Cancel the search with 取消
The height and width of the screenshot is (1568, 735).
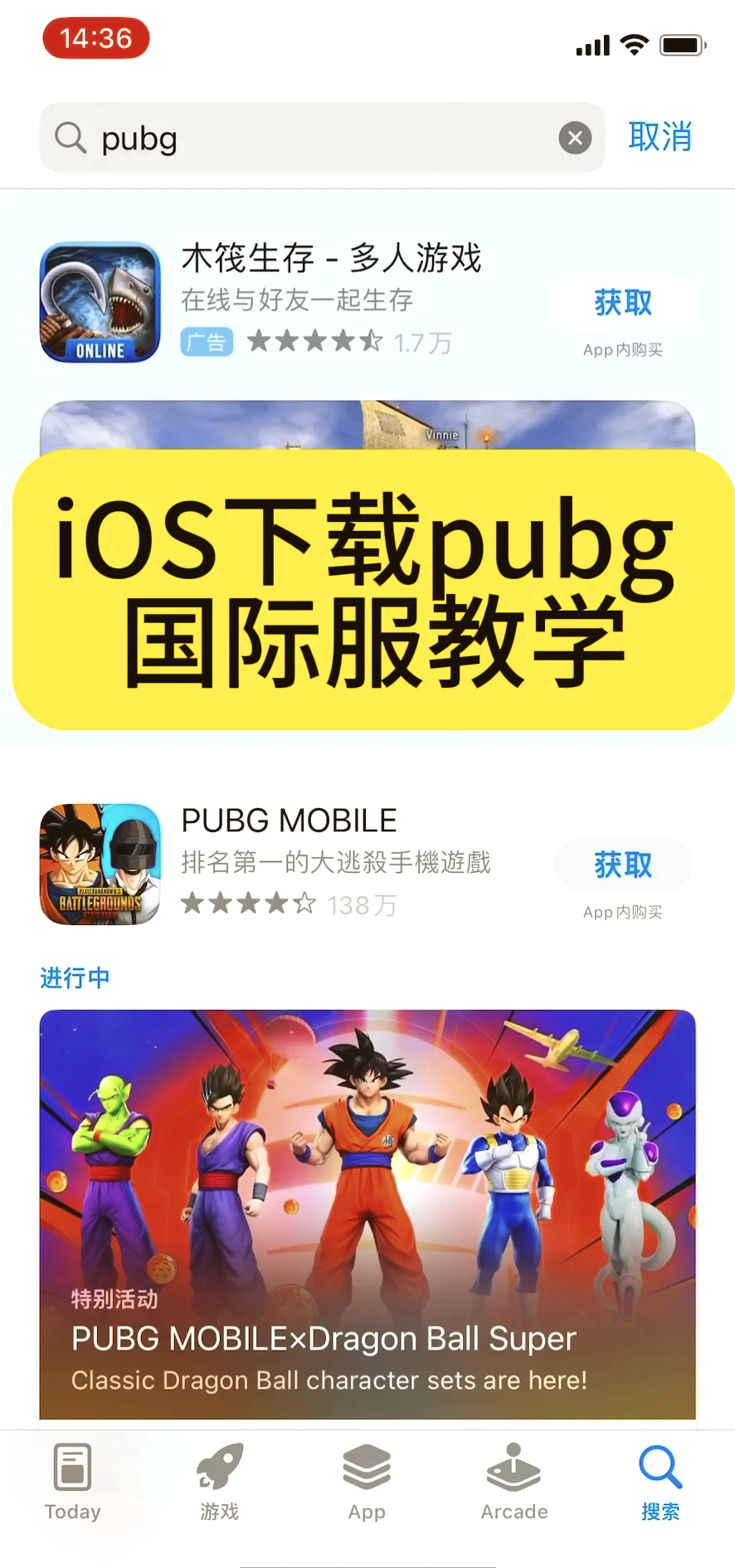coord(660,137)
